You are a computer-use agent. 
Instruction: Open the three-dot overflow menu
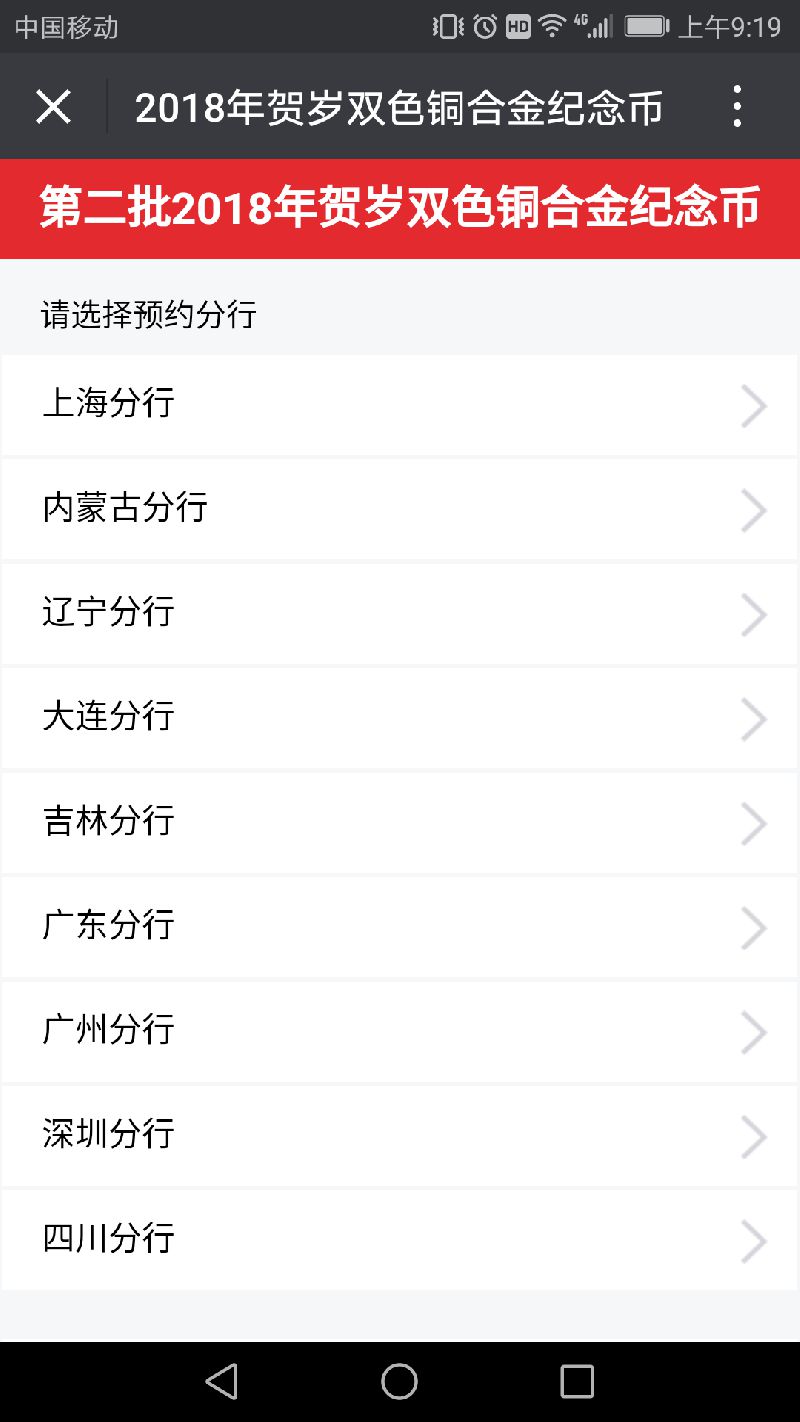click(737, 106)
